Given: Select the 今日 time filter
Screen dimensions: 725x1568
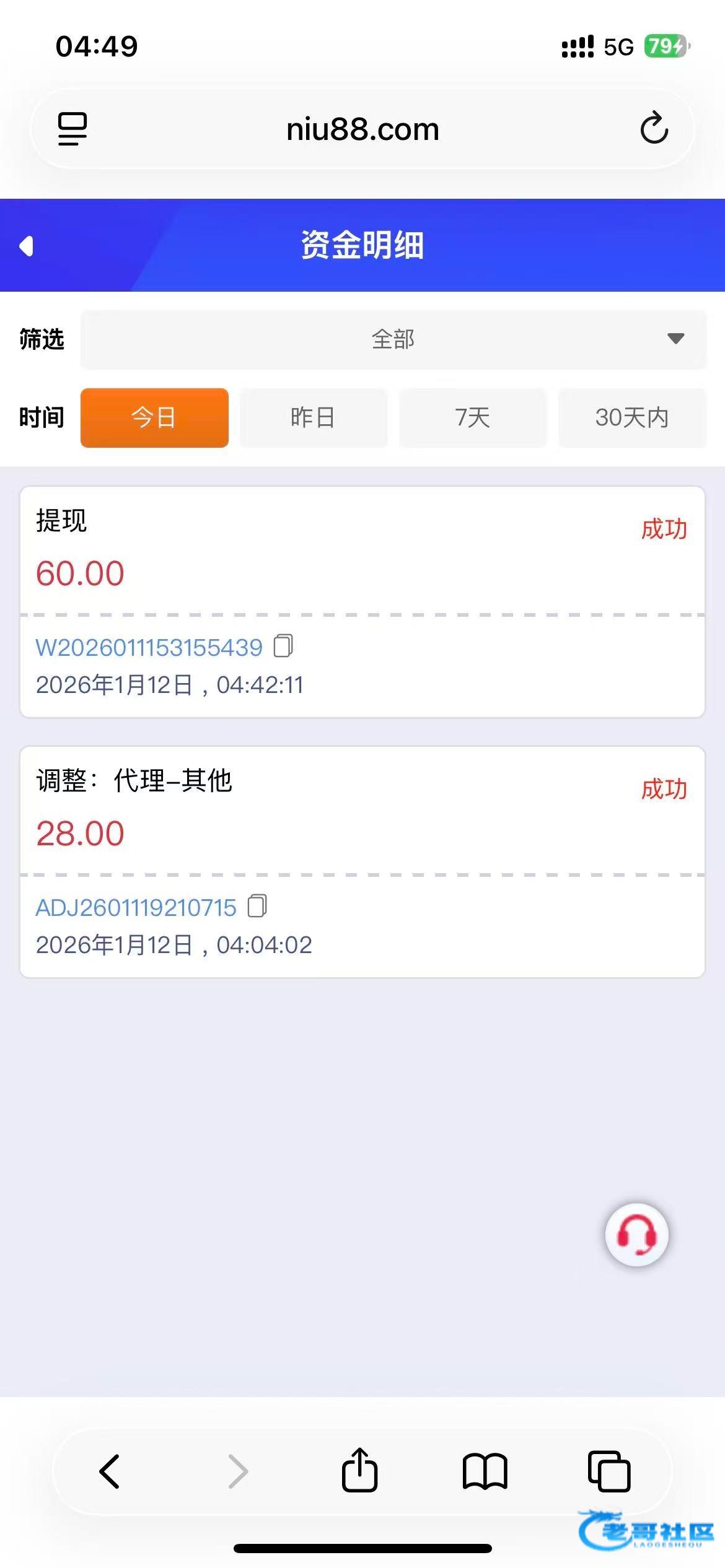Looking at the screenshot, I should [x=154, y=417].
